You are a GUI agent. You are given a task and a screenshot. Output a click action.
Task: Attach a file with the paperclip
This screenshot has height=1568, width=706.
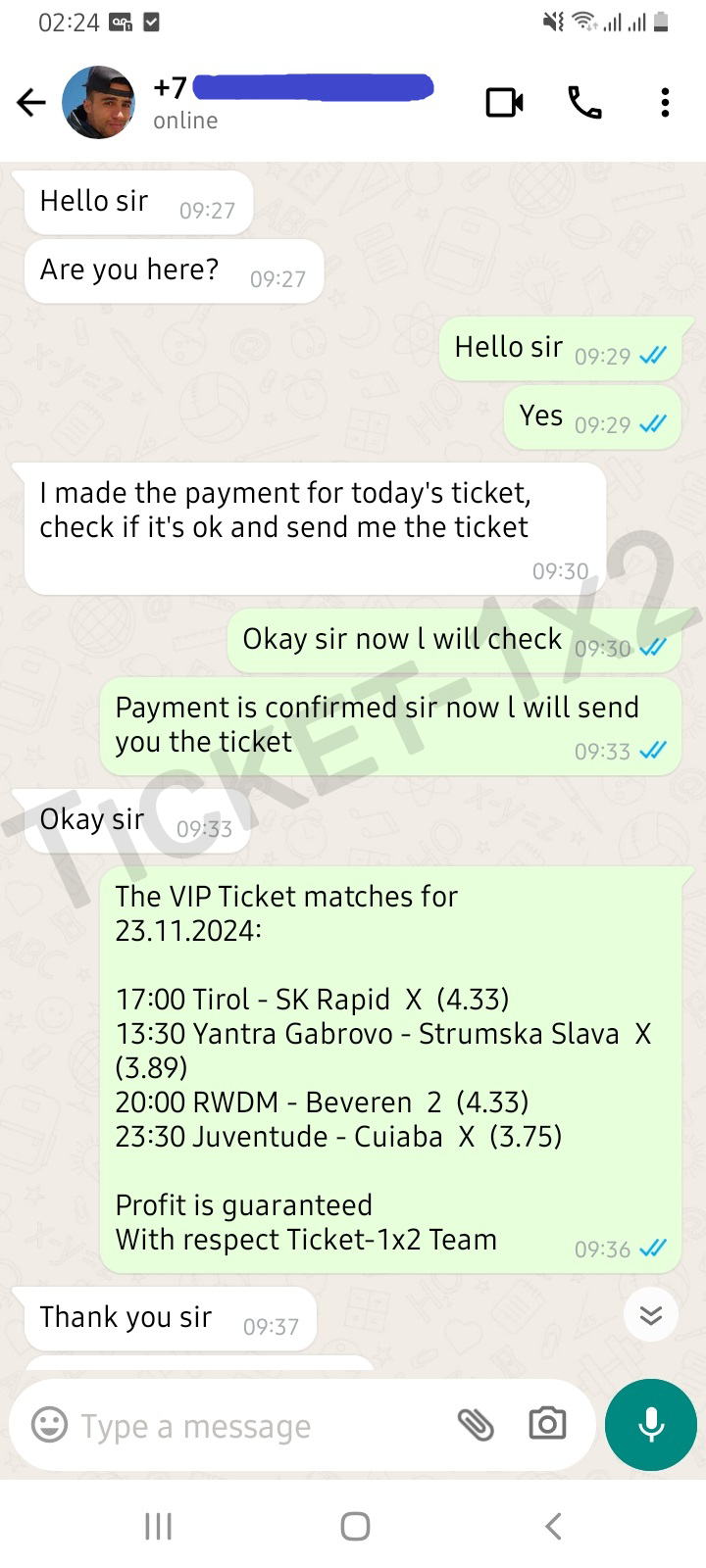click(x=477, y=1425)
